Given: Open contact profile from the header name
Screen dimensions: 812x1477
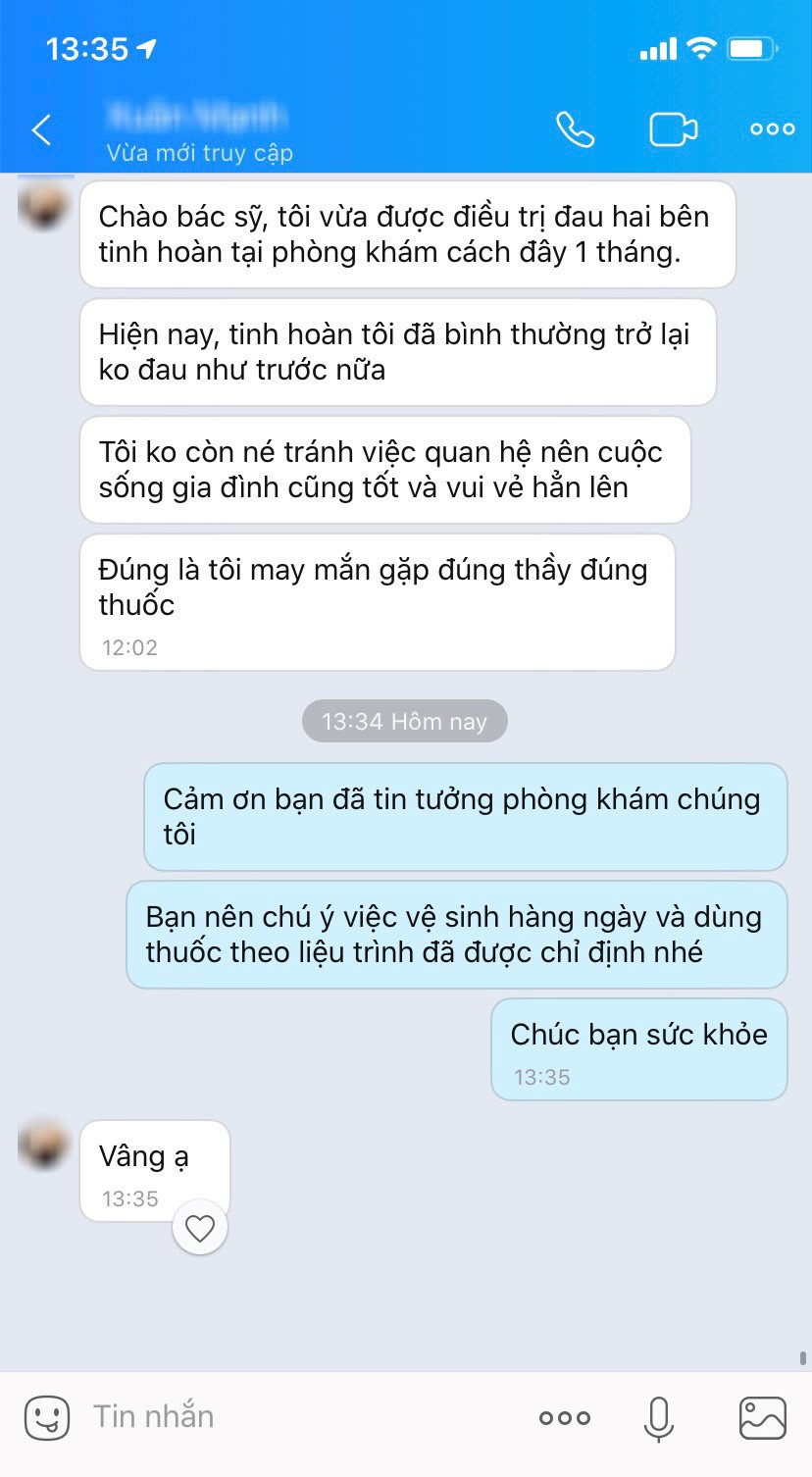Looking at the screenshot, I should click(196, 118).
